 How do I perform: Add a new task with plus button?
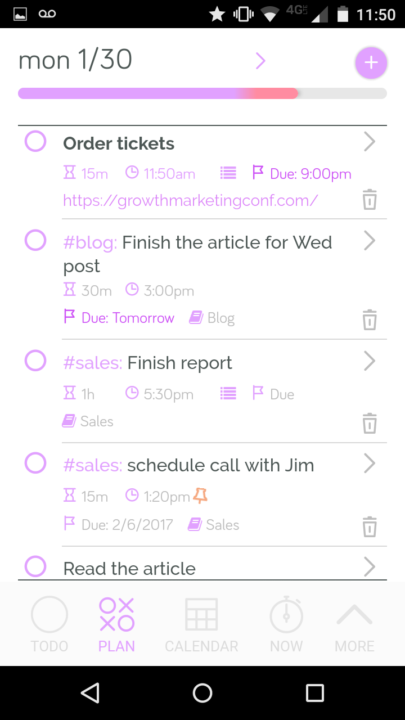pos(371,63)
